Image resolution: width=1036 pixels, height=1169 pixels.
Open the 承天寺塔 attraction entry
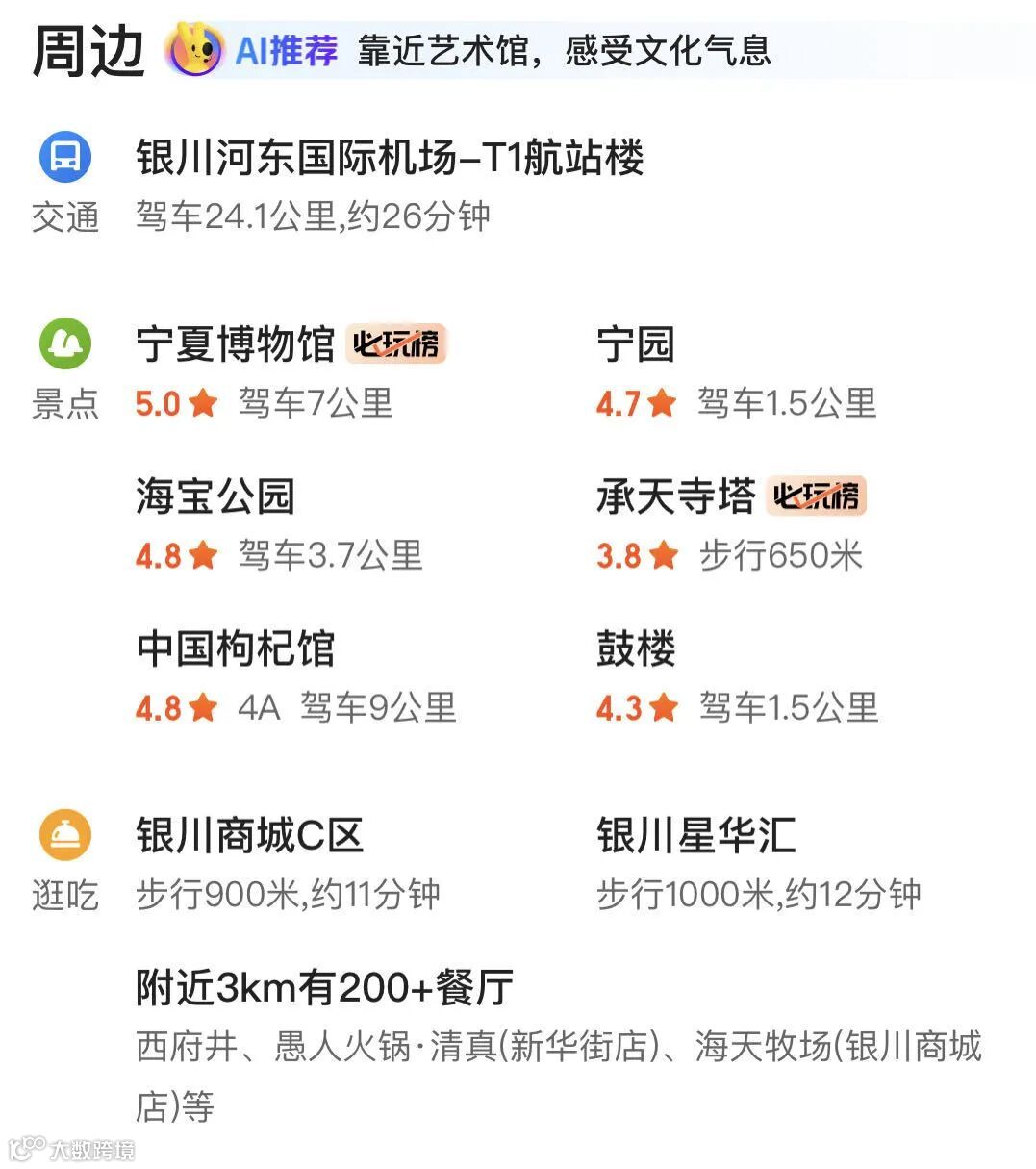(x=675, y=496)
